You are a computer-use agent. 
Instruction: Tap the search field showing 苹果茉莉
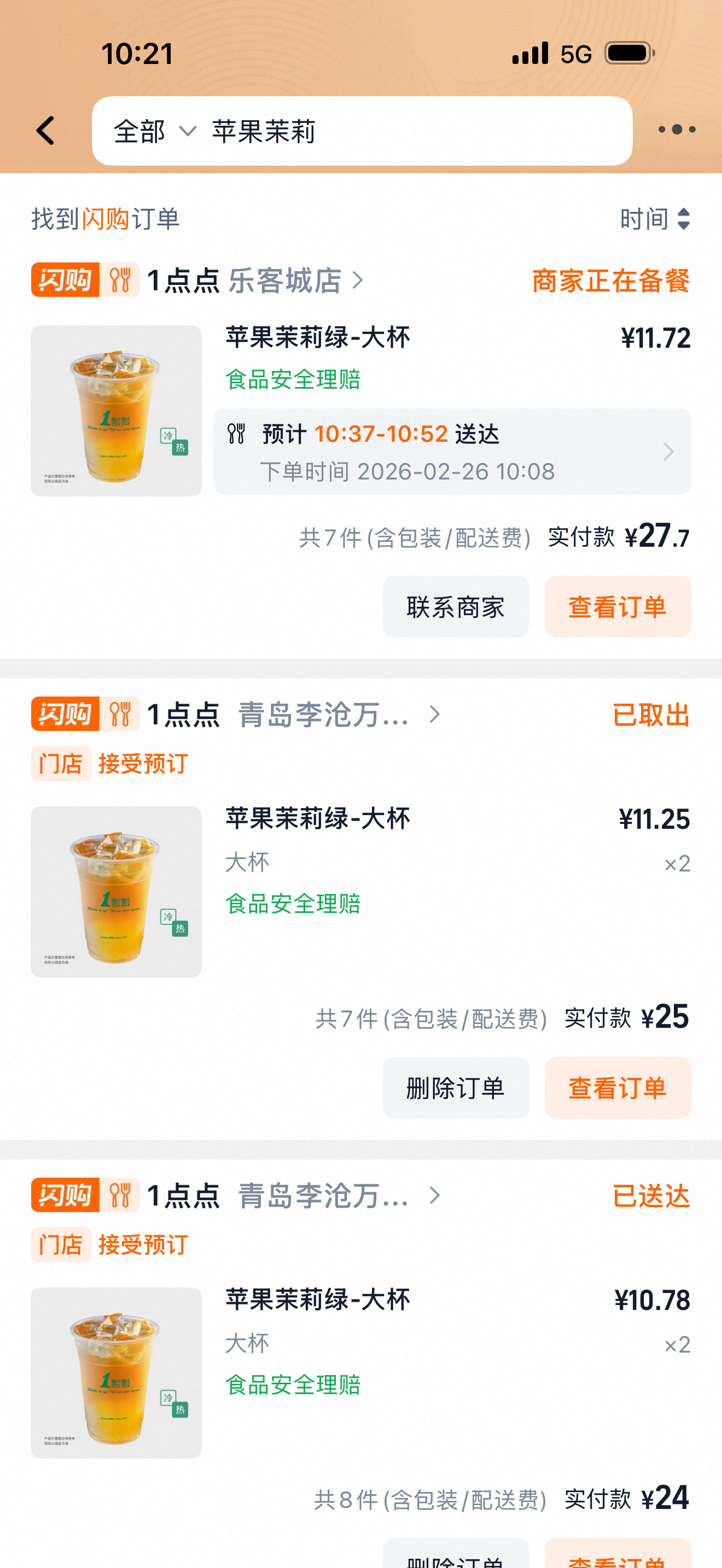(265, 133)
